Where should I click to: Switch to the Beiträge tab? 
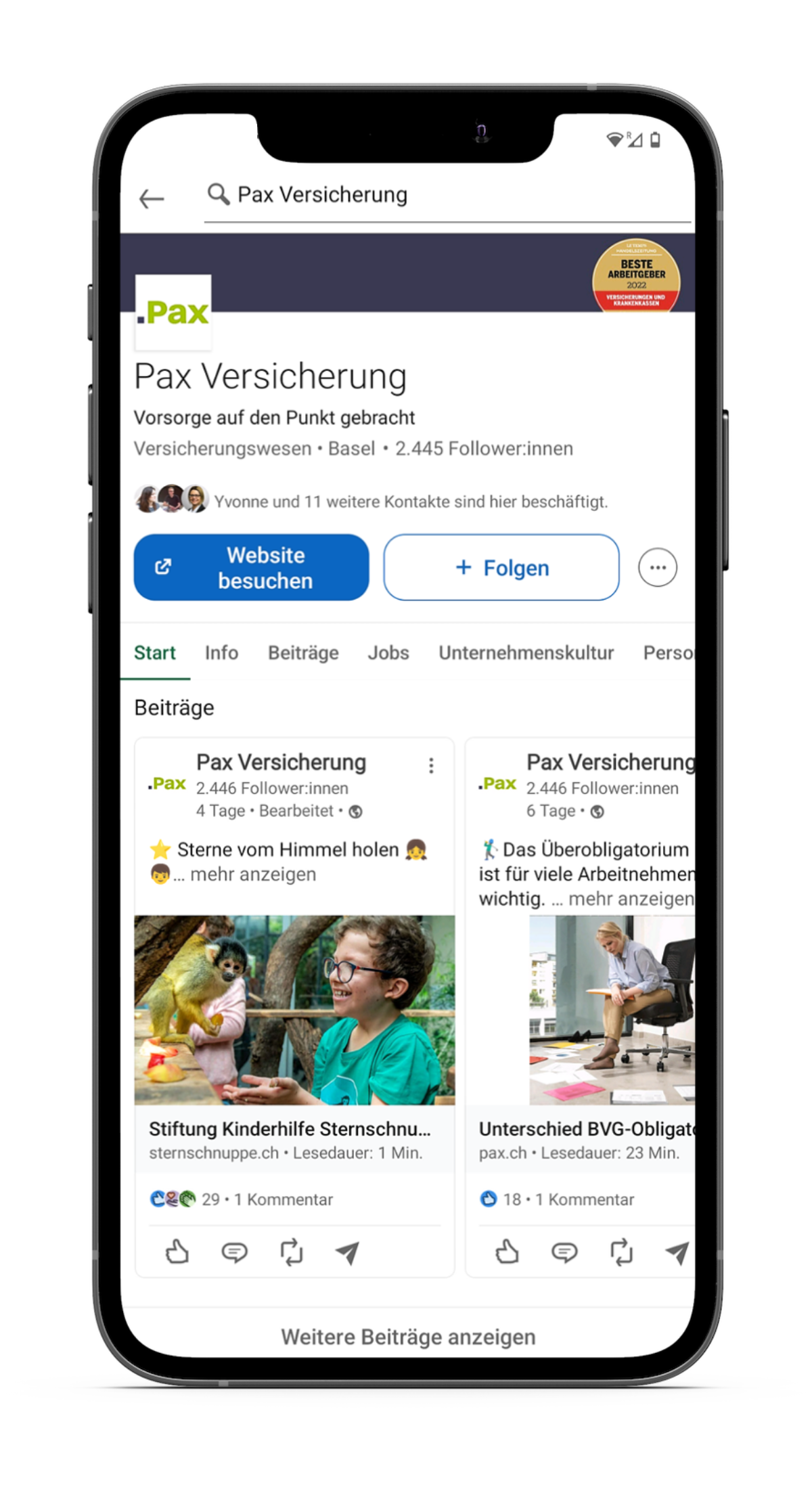pyautogui.click(x=303, y=652)
